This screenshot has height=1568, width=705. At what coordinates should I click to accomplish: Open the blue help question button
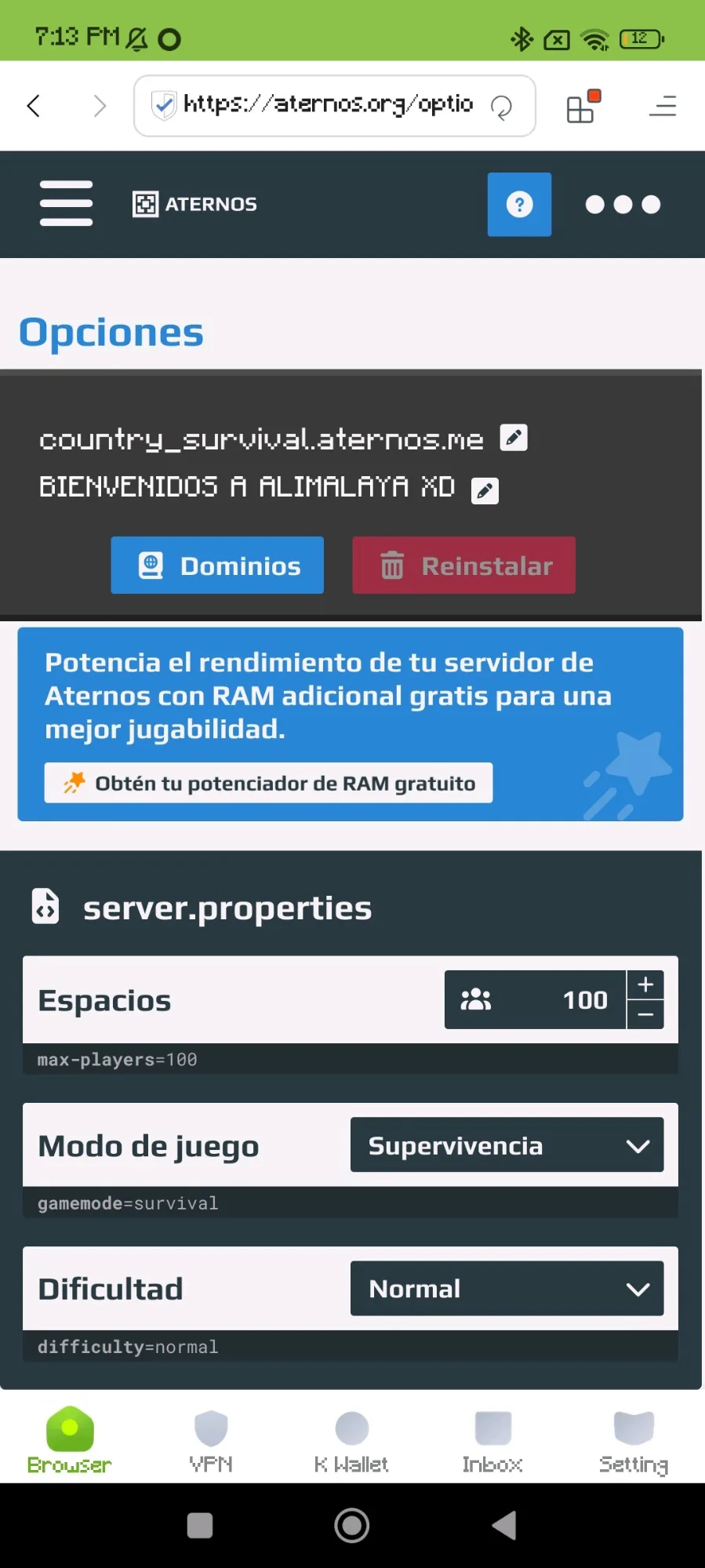(x=519, y=204)
